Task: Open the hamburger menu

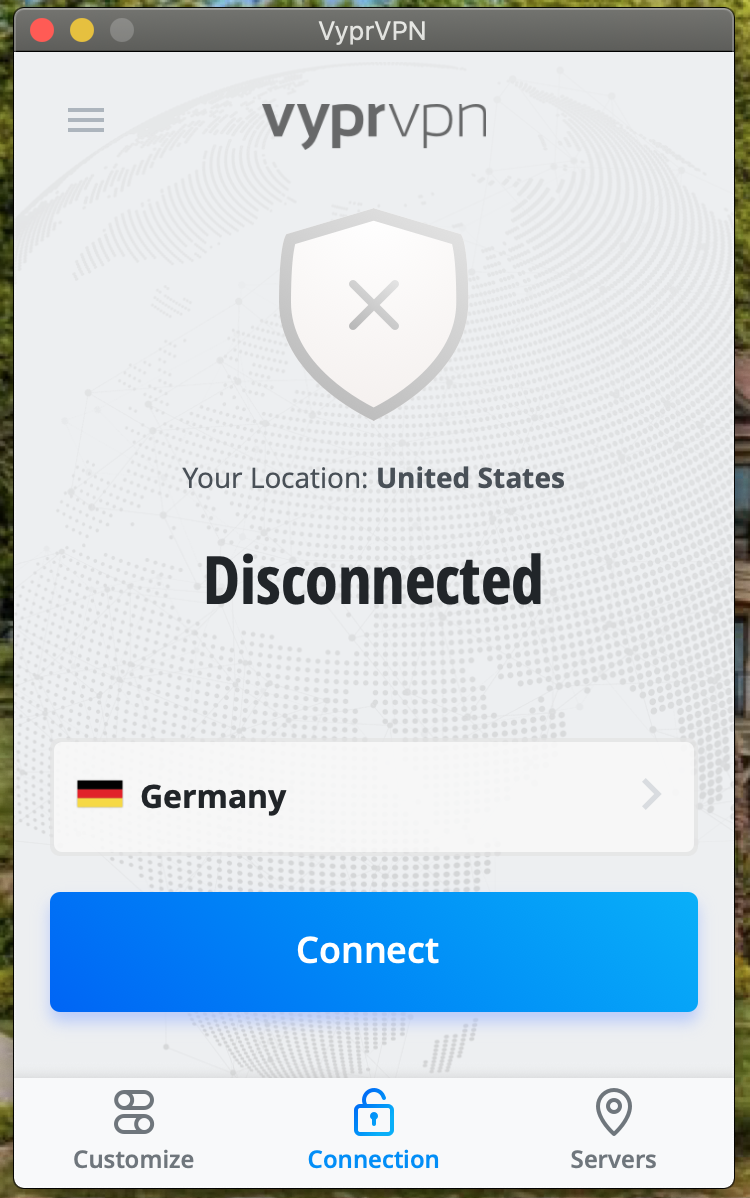Action: point(86,121)
